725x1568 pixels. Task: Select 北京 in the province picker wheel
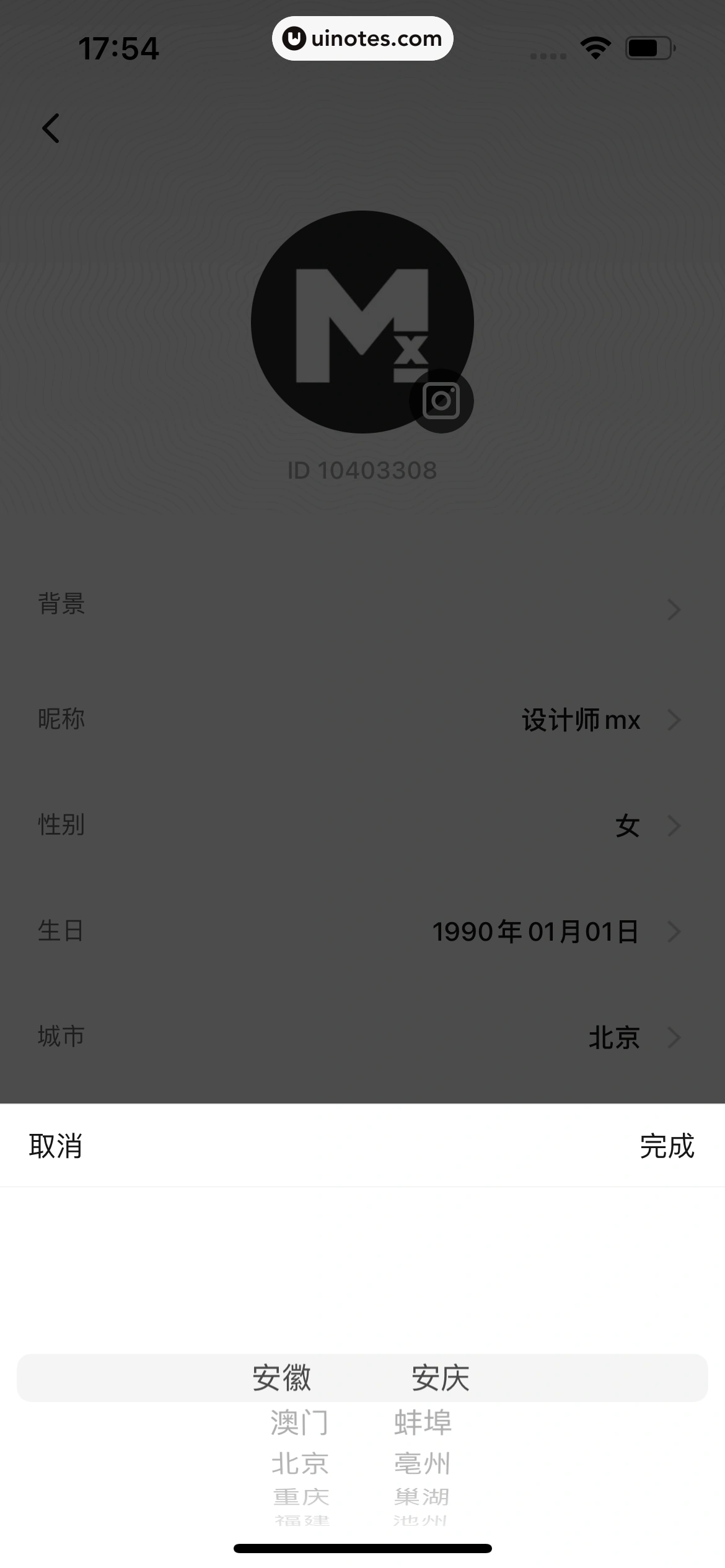click(x=300, y=1464)
